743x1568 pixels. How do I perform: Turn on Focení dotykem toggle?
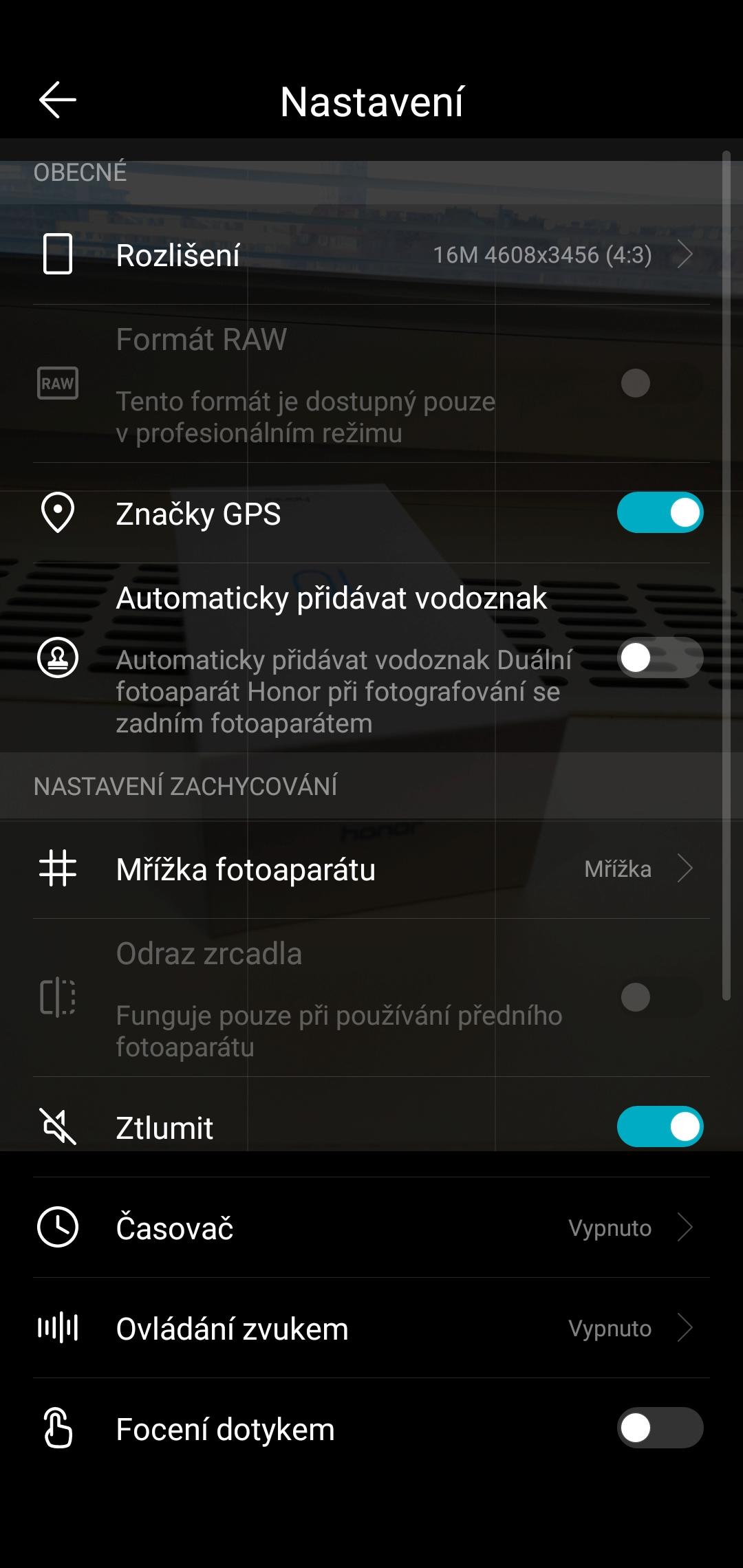660,1428
